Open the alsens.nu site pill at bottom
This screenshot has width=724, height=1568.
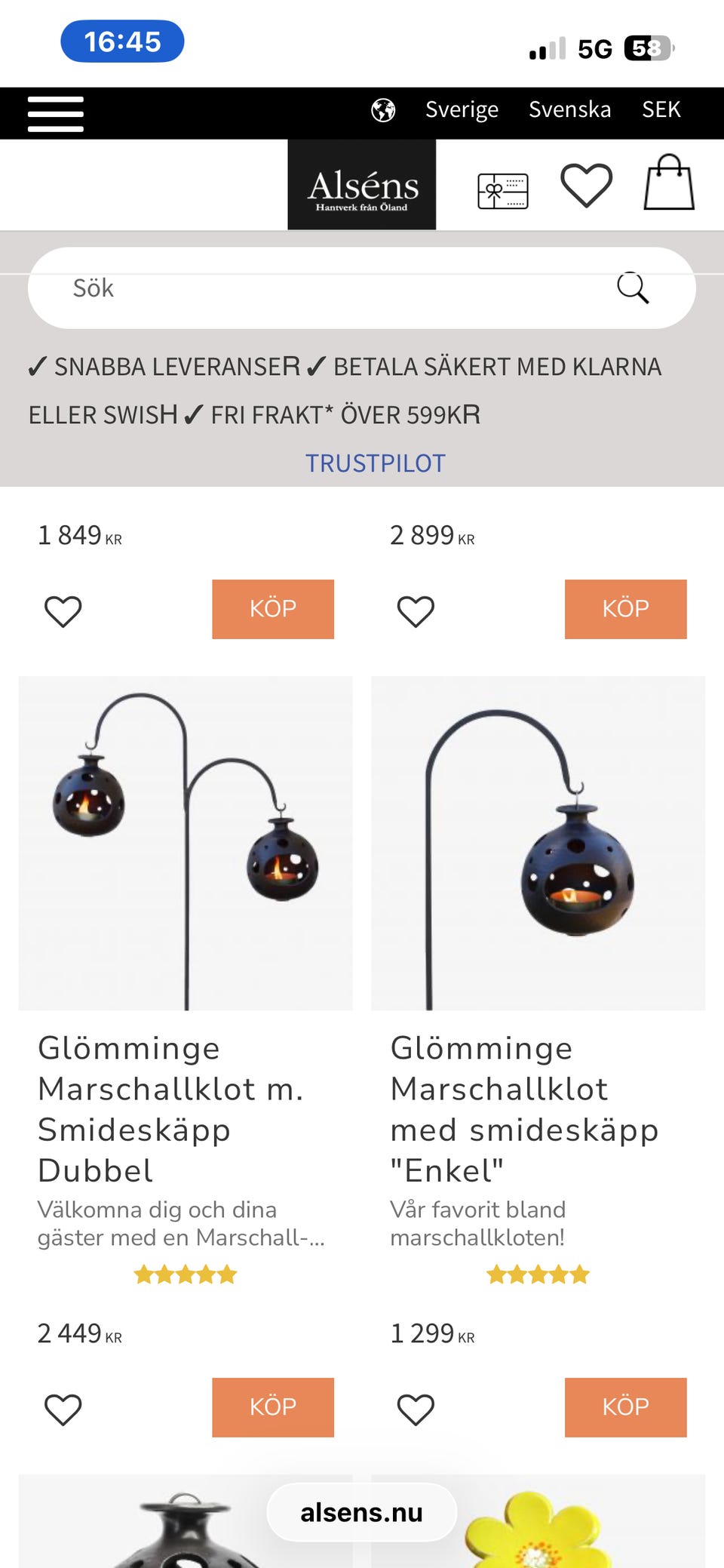tap(361, 1511)
